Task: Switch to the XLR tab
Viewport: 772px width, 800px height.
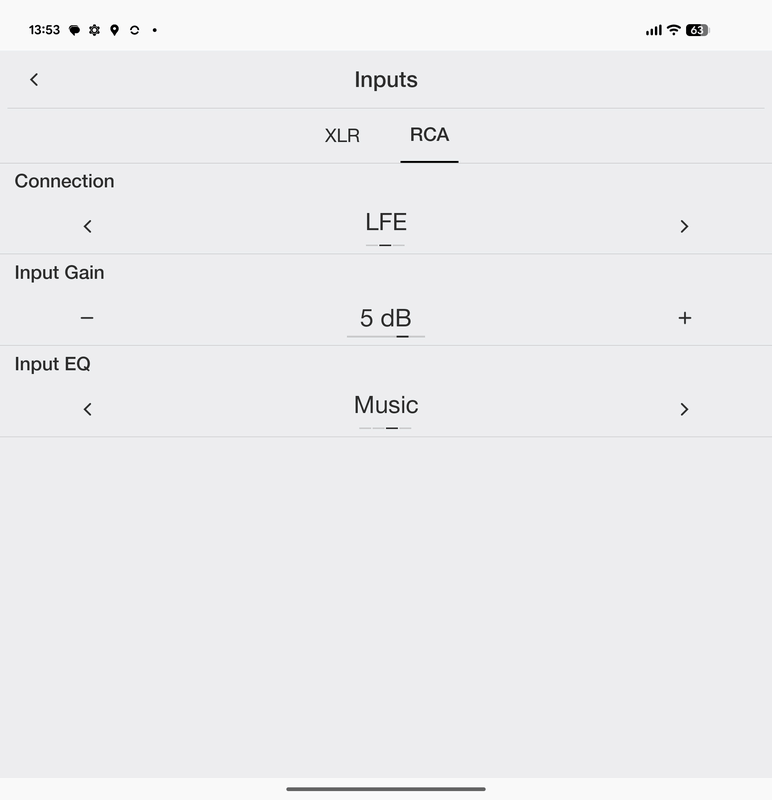Action: point(342,136)
